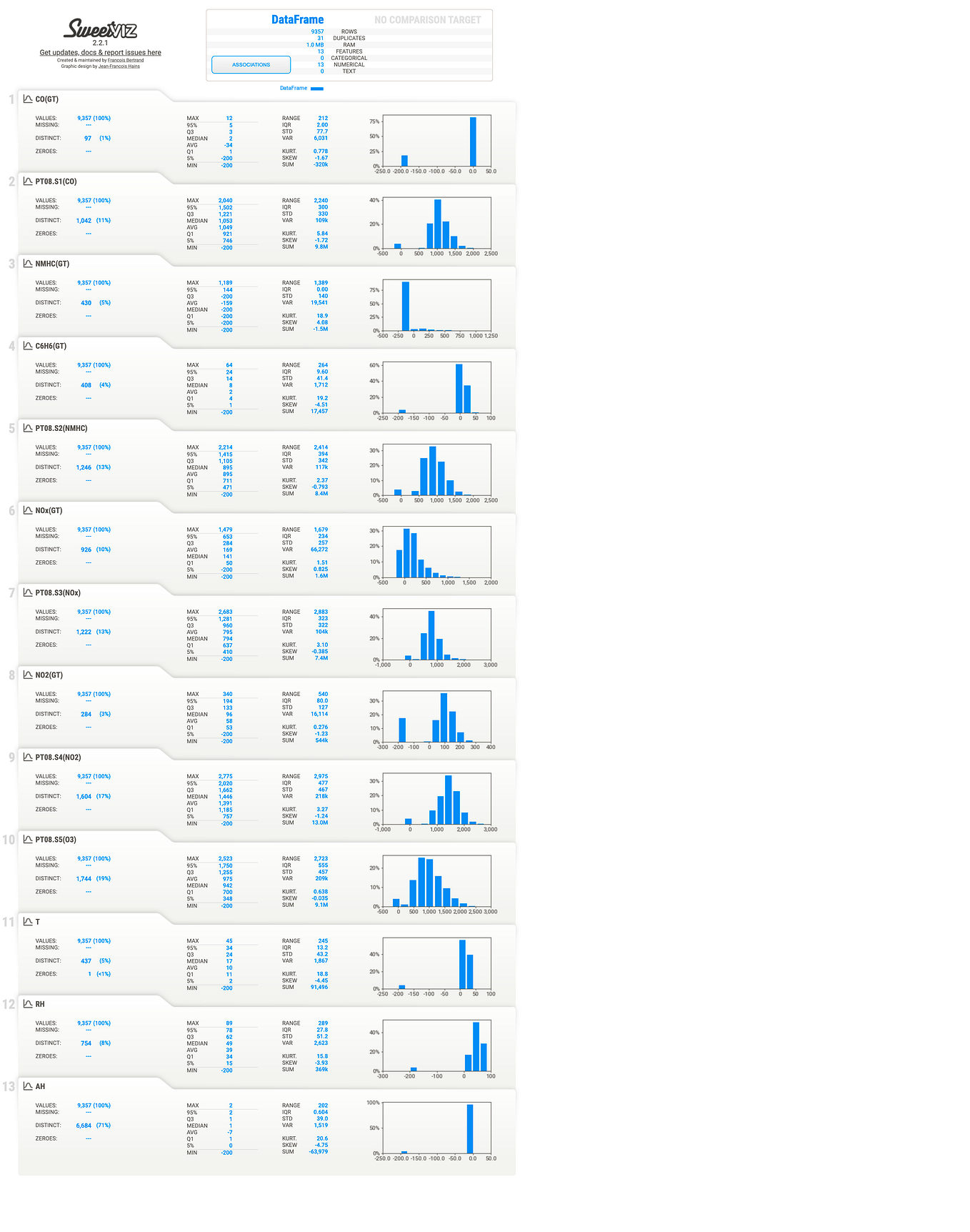Expand the C6H6(GT) feature row
Screen dimensions: 970x1232
(51, 346)
